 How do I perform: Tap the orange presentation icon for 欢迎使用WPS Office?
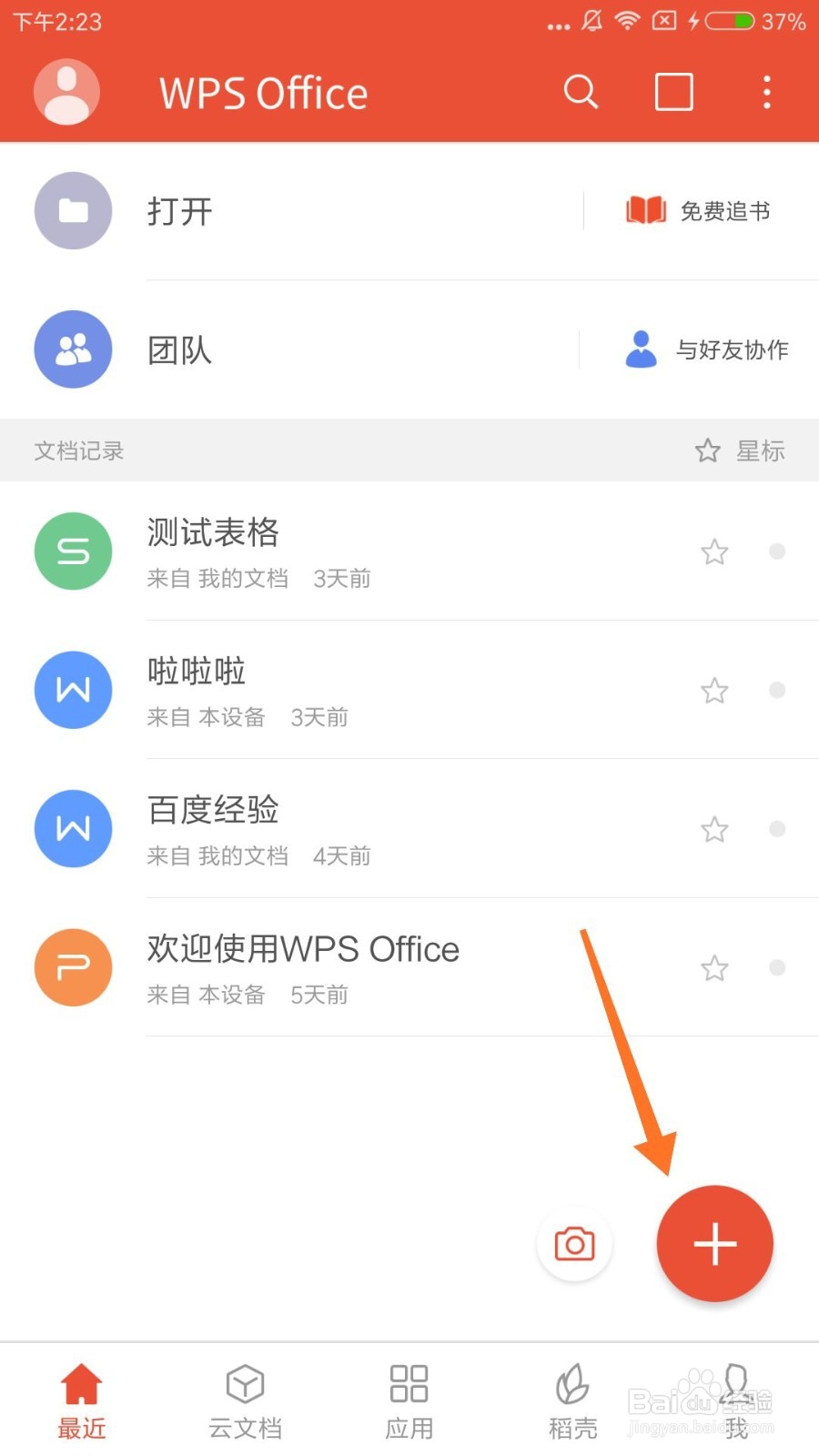tap(73, 967)
